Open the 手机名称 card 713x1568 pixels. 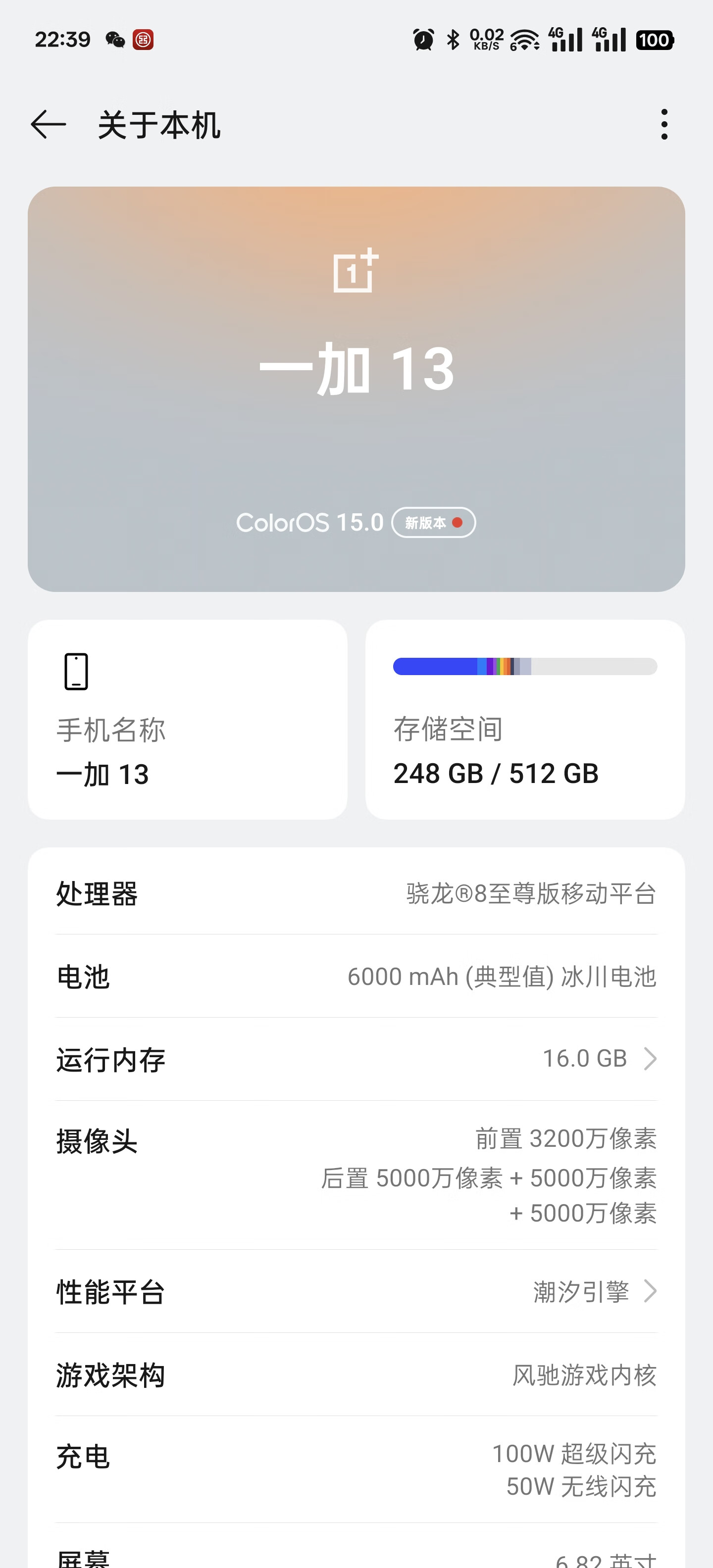(188, 720)
